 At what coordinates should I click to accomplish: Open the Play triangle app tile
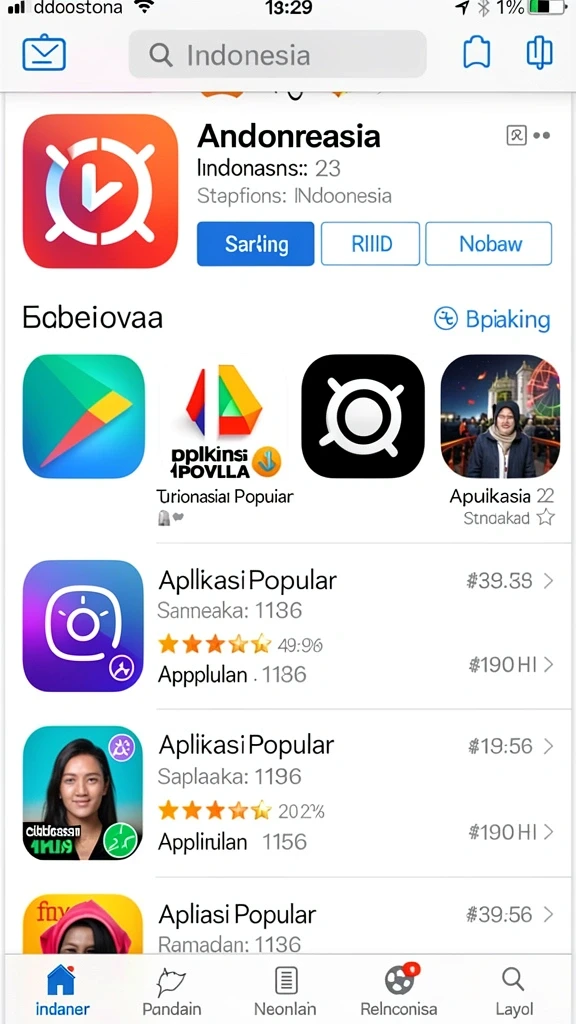tap(84, 417)
